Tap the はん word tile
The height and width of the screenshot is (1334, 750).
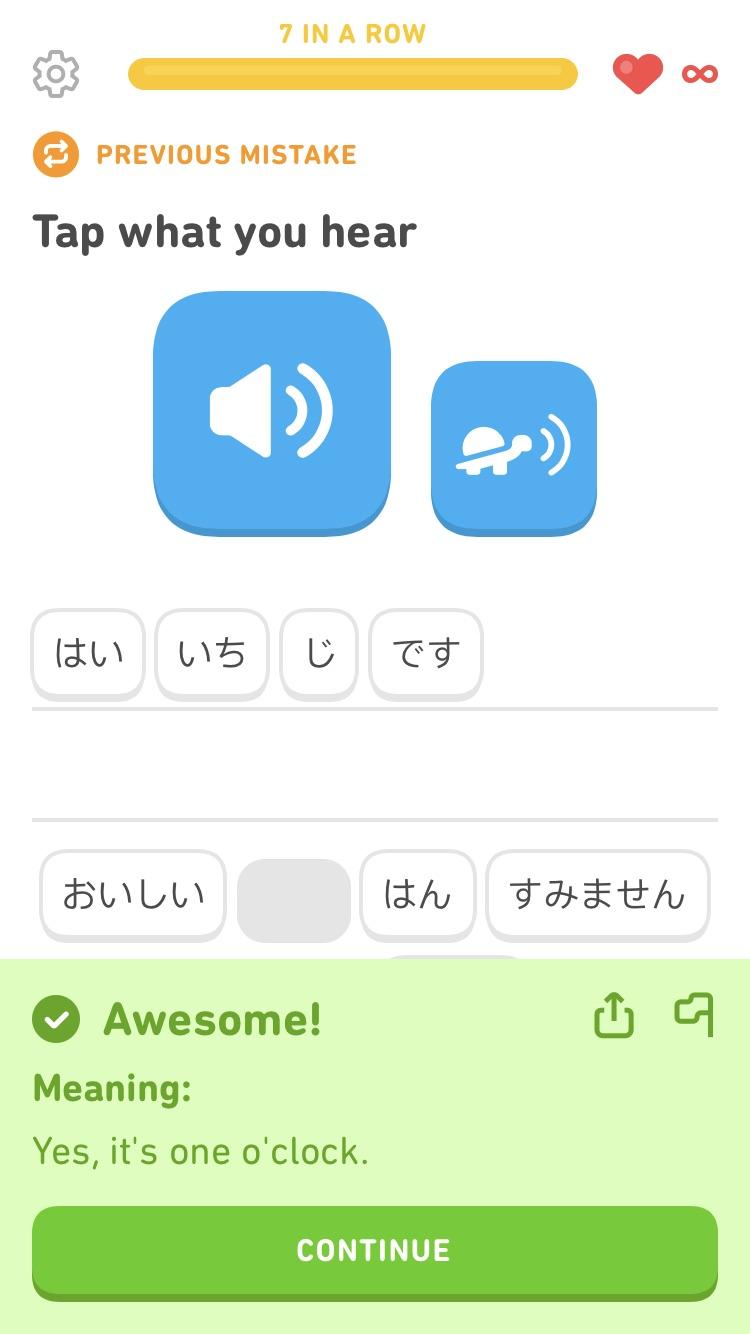[418, 896]
